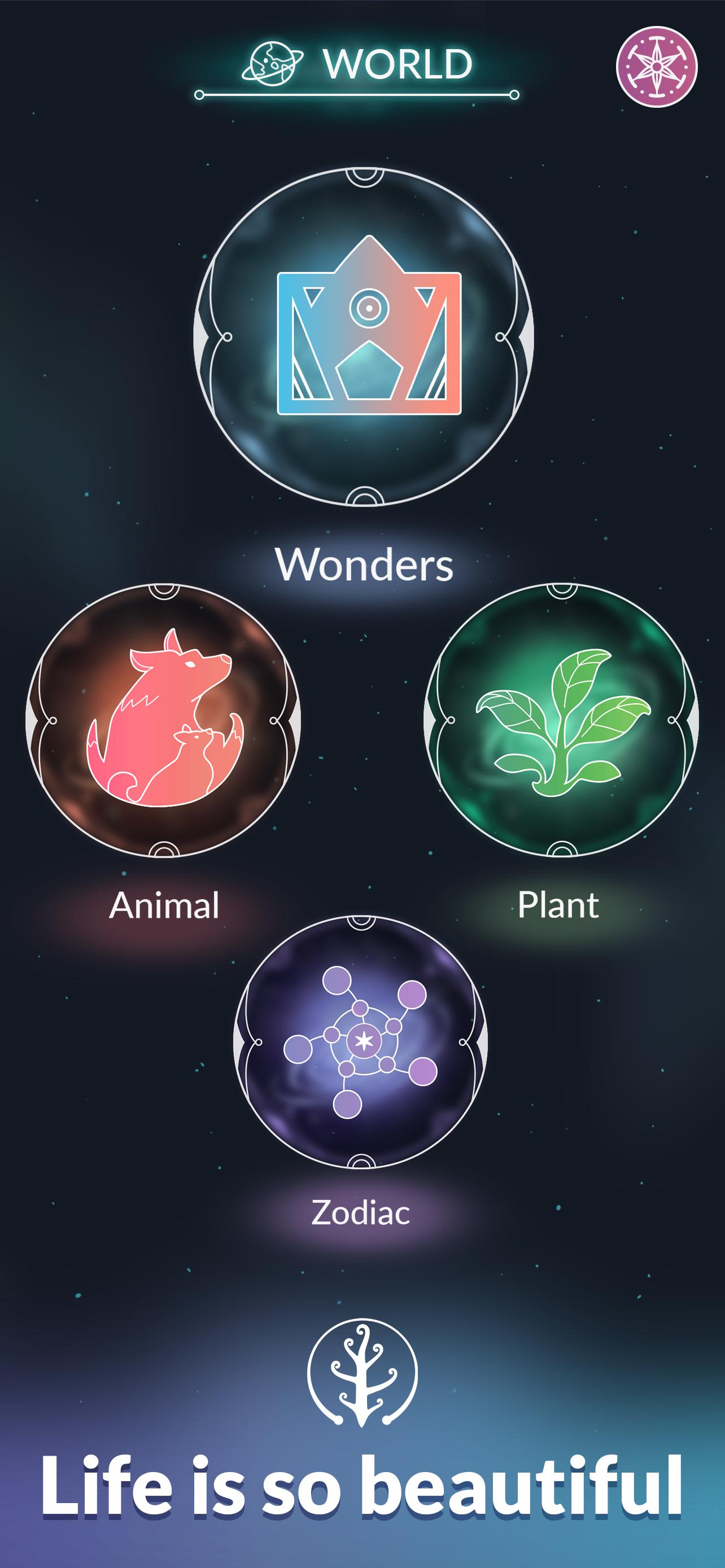
Task: Open the Wonders world orb
Action: pyautogui.click(x=364, y=336)
